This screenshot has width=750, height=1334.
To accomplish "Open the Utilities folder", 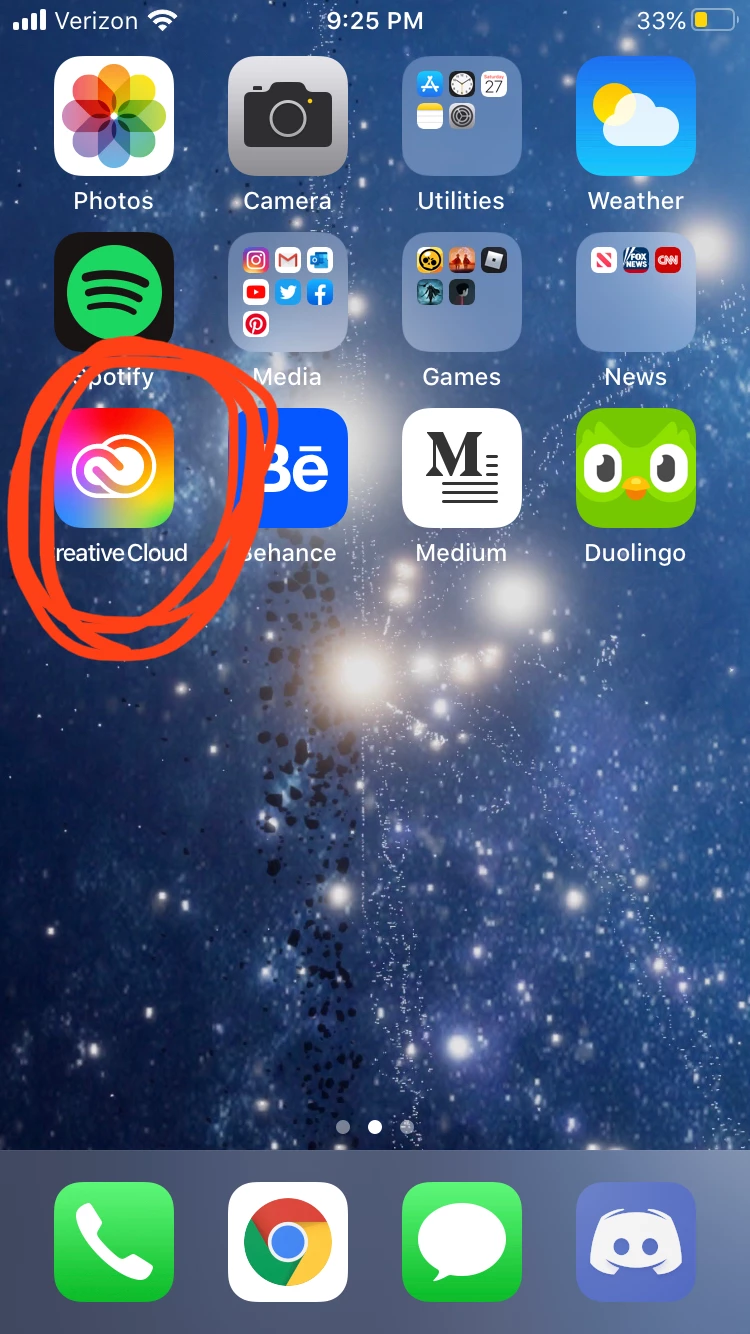I will pos(461,117).
